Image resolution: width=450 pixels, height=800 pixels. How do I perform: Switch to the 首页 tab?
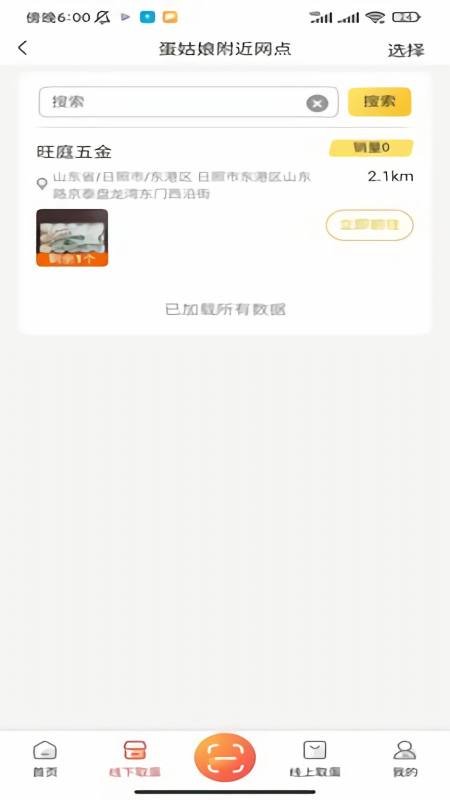(x=45, y=759)
